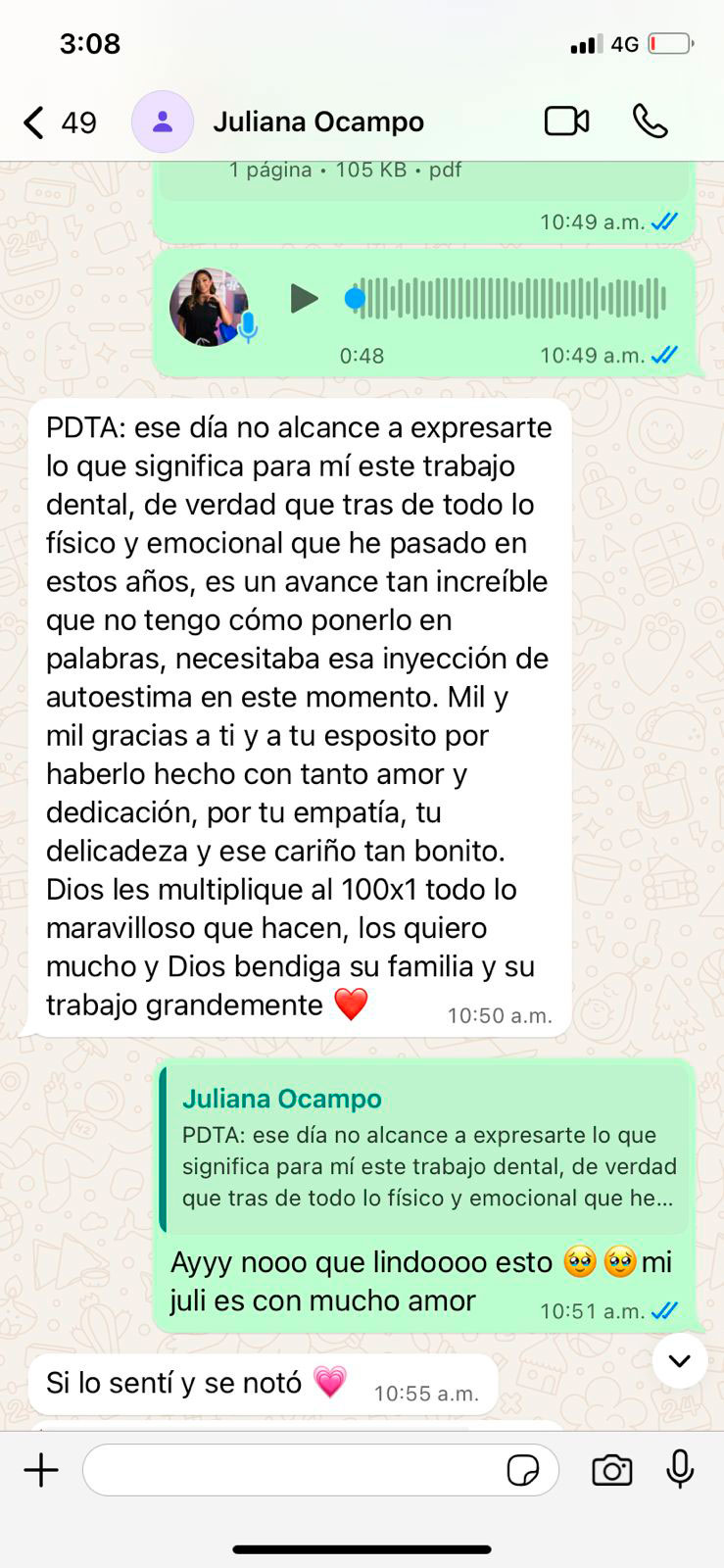
Task: Tap Juliana Ocampo's profile avatar
Action: click(163, 121)
